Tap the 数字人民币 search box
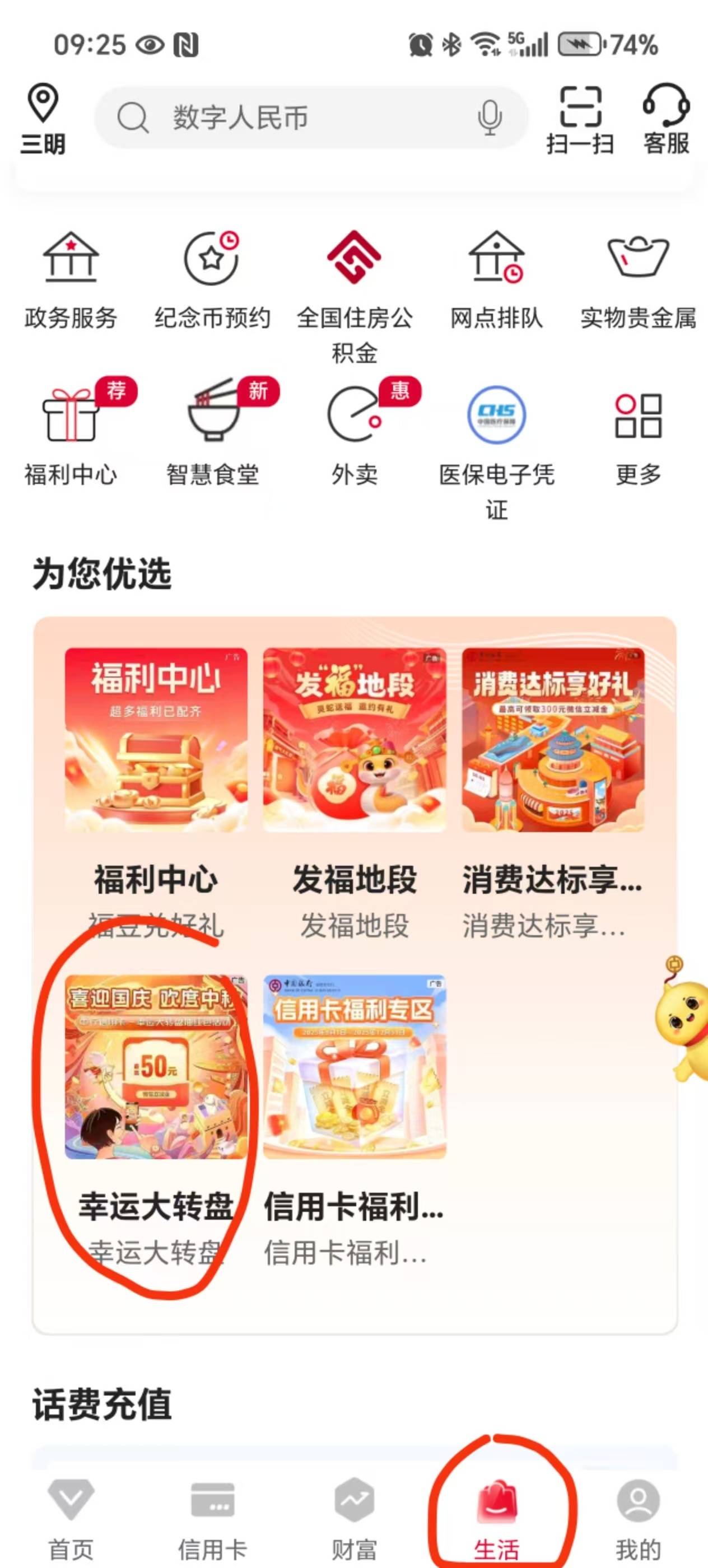 point(292,118)
